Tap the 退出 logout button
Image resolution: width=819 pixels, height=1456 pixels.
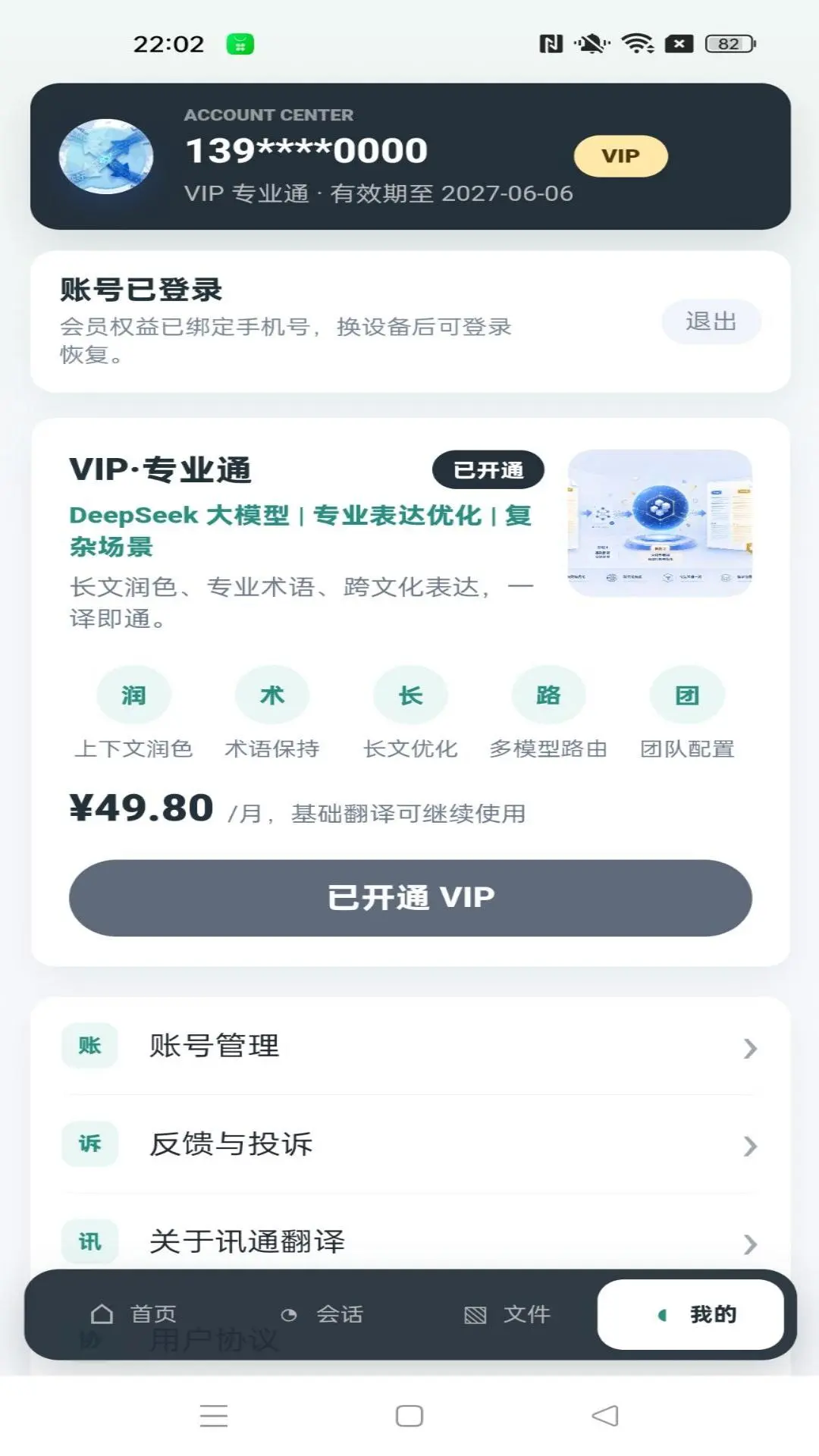point(711,322)
